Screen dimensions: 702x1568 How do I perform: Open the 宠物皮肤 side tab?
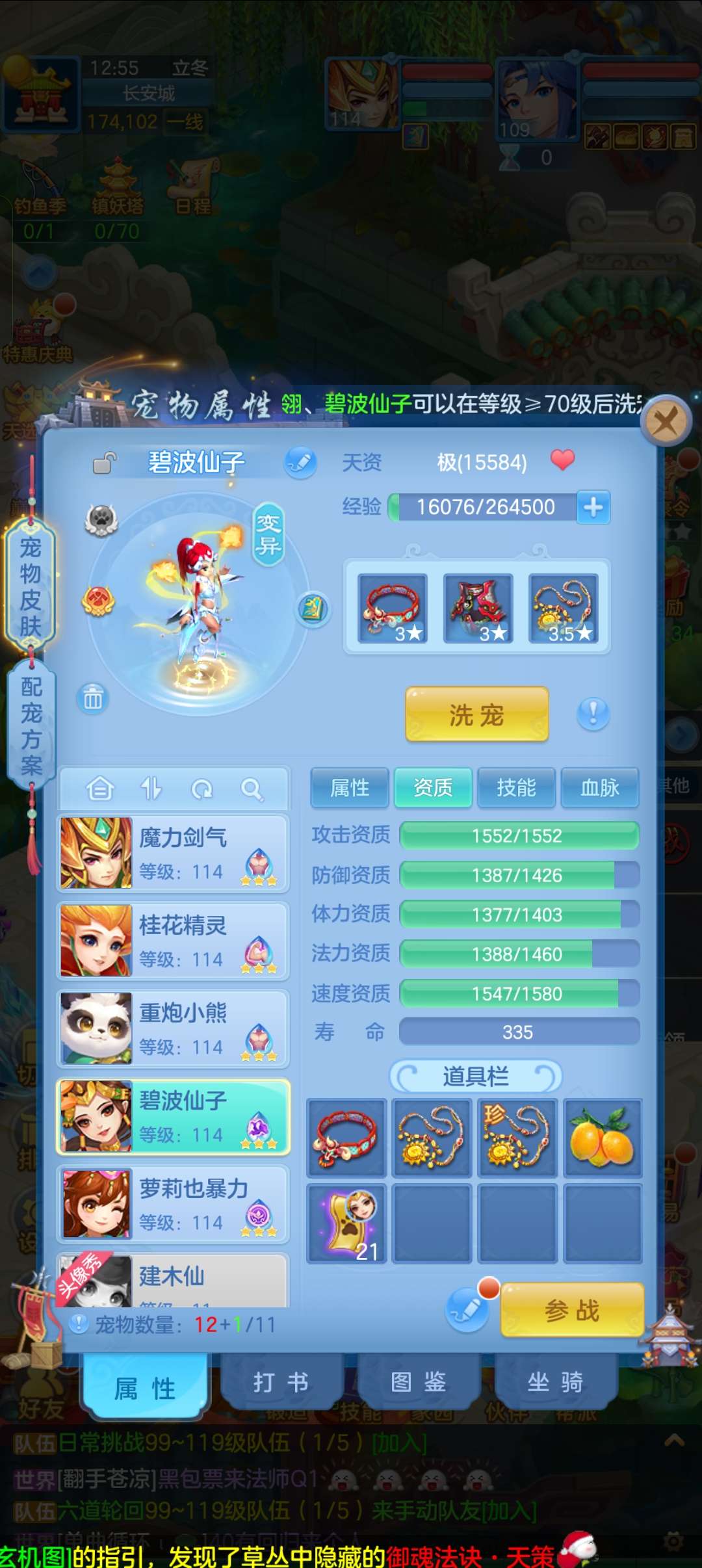point(31,586)
